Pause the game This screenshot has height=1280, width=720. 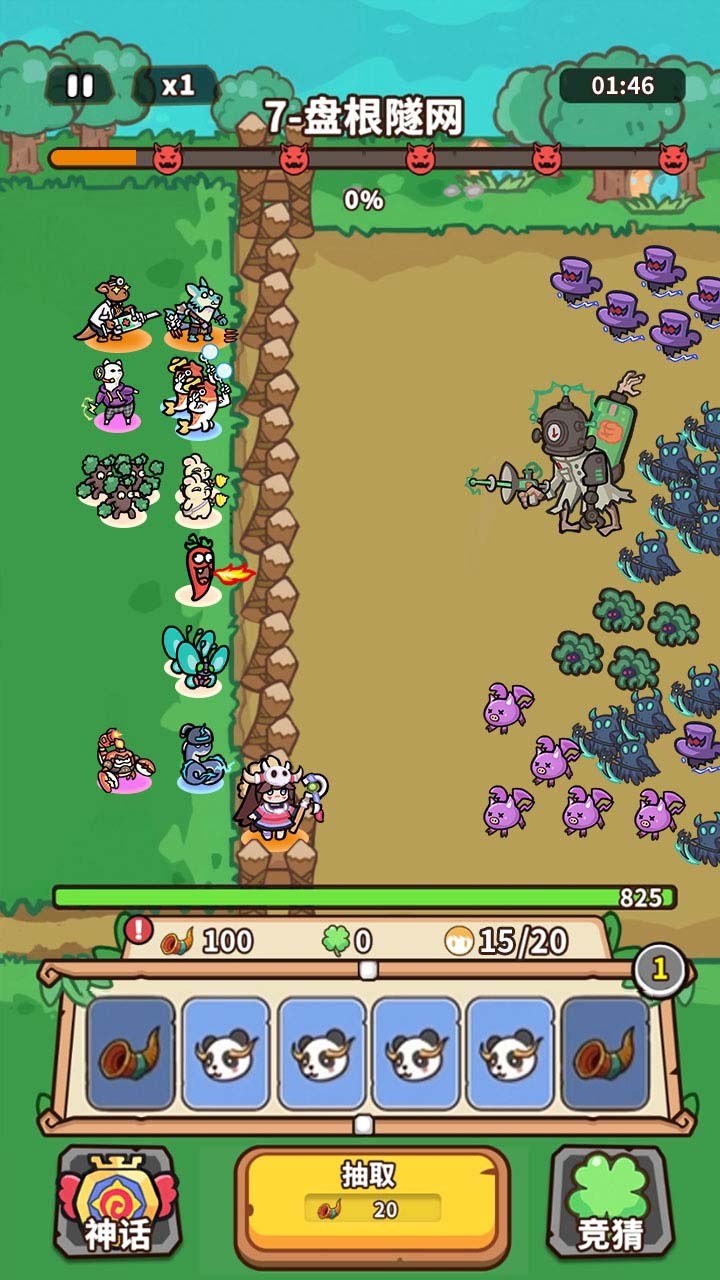[x=79, y=86]
